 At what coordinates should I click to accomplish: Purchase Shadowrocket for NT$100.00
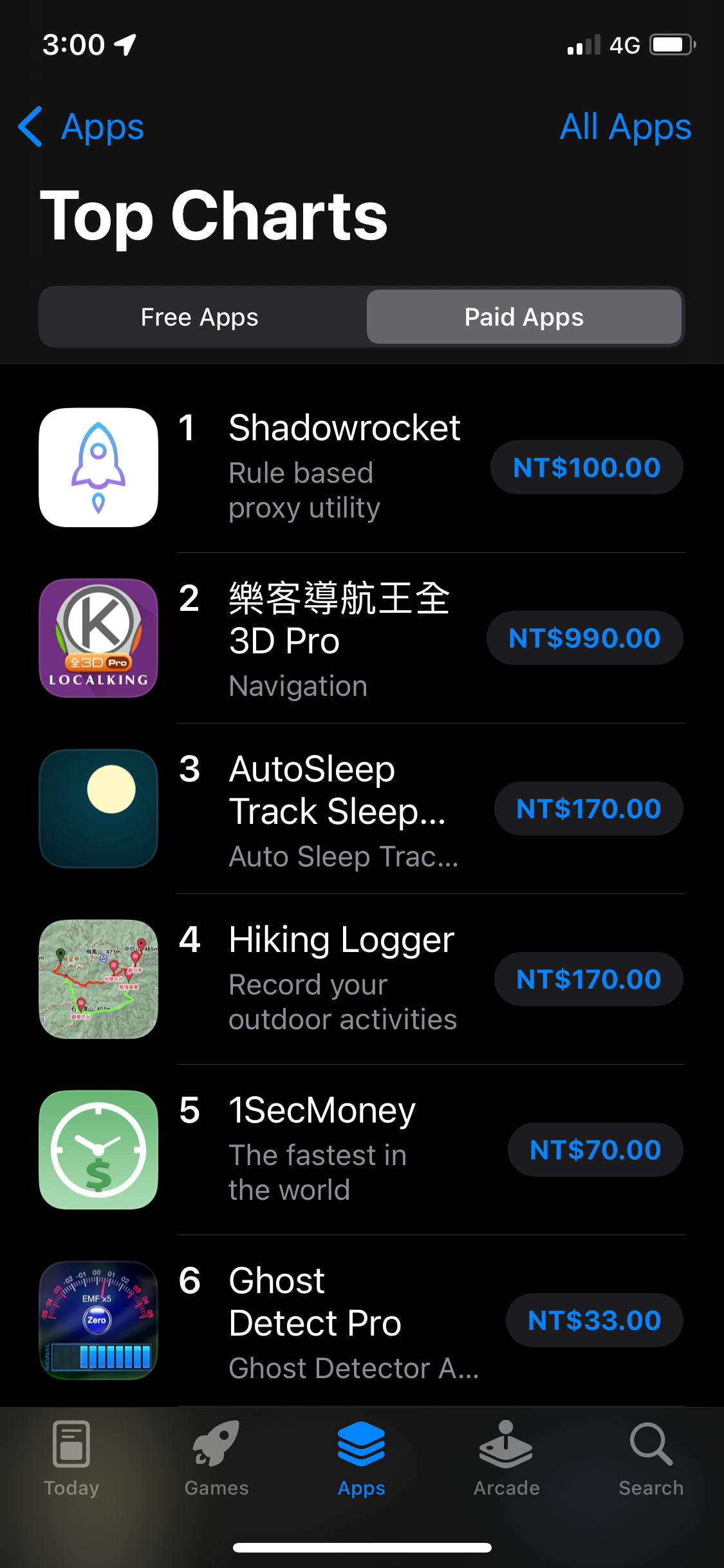(x=586, y=467)
